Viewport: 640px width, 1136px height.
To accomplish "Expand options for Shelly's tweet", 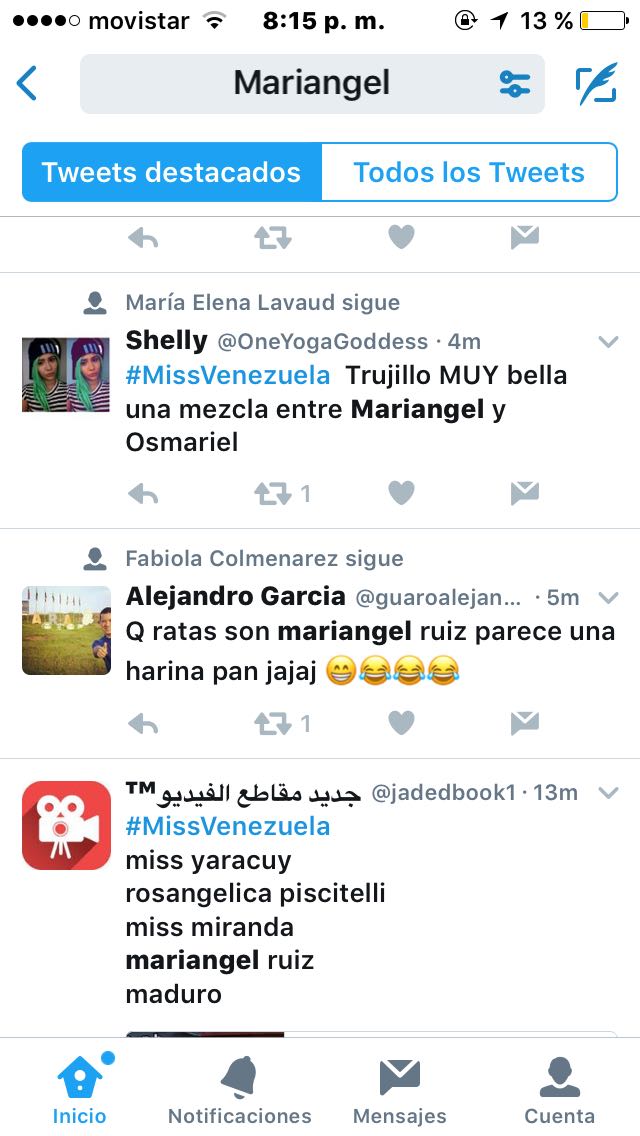I will 608,342.
